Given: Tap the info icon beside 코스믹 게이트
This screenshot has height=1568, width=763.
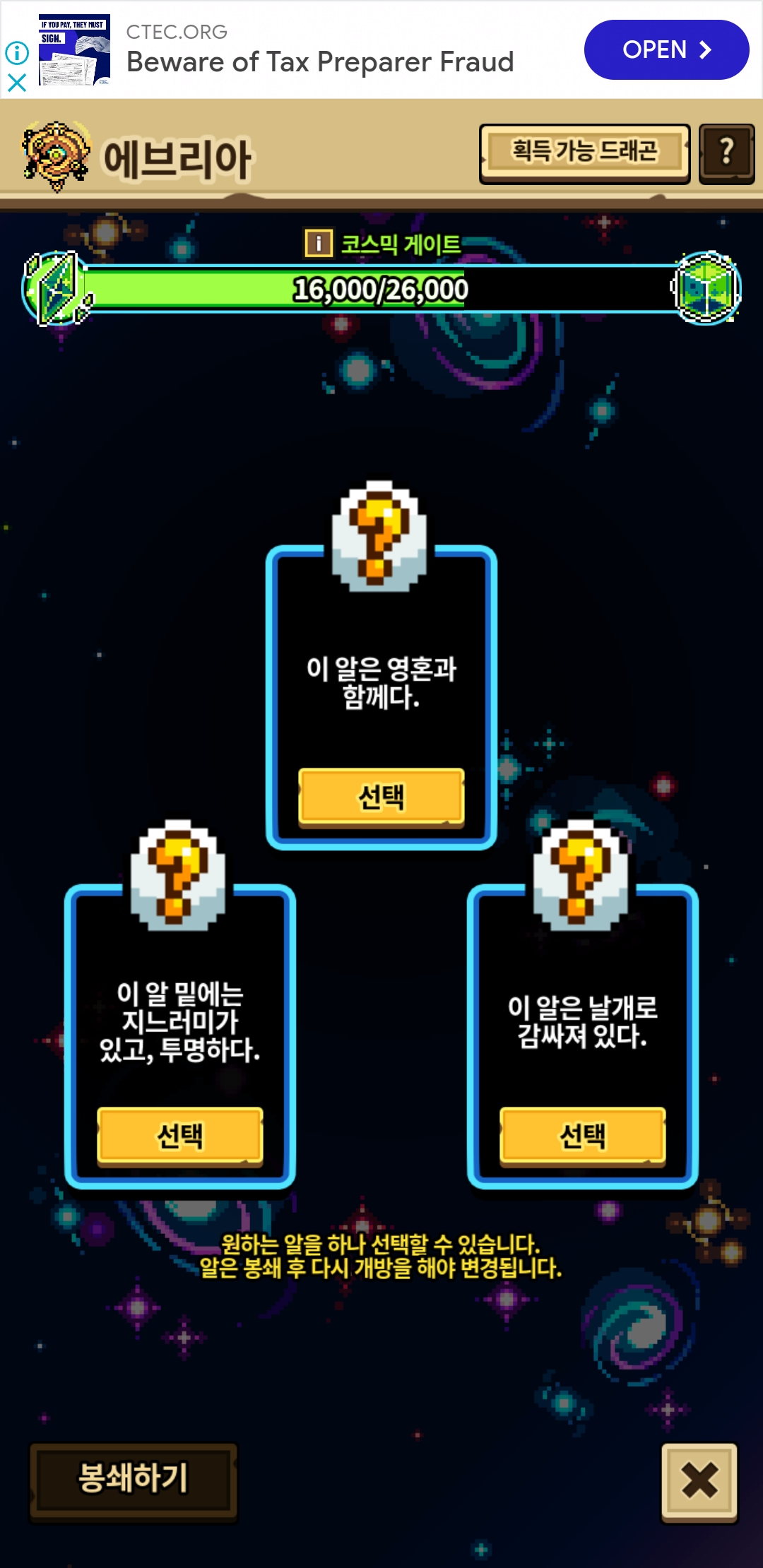Looking at the screenshot, I should point(319,243).
